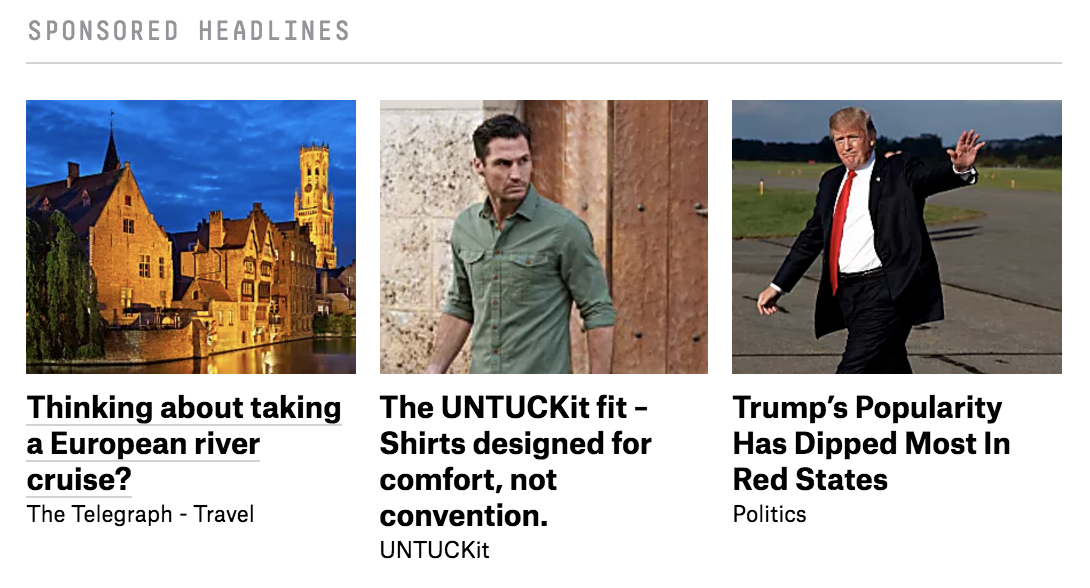The width and height of the screenshot is (1090, 588).
Task: Open the Trump popularity image tile
Action: point(897,237)
